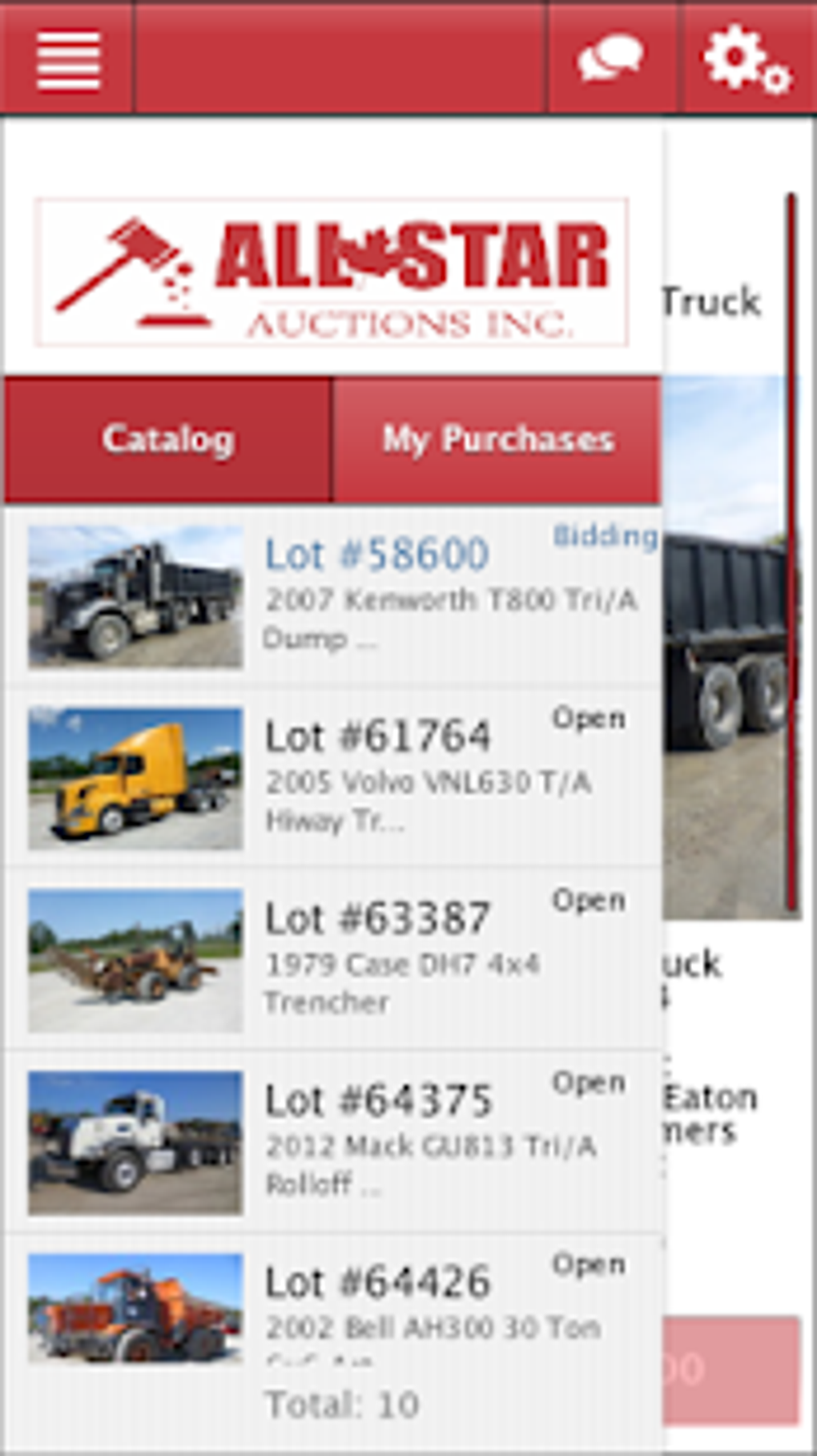The height and width of the screenshot is (1456, 817).
Task: Open Lot #58600 Kenworth T800 dump truck
Action: (332, 595)
